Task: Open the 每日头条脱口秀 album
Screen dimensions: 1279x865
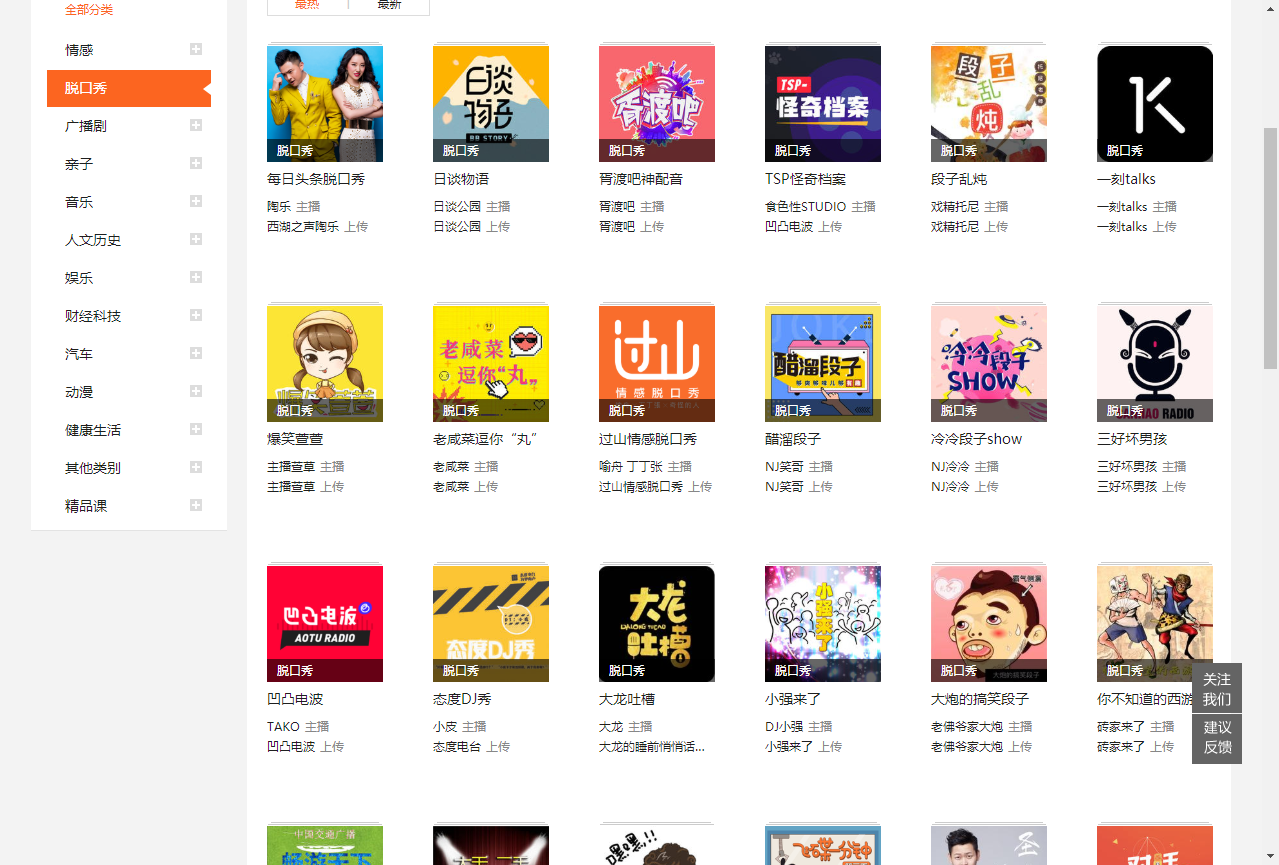Action: [x=316, y=179]
